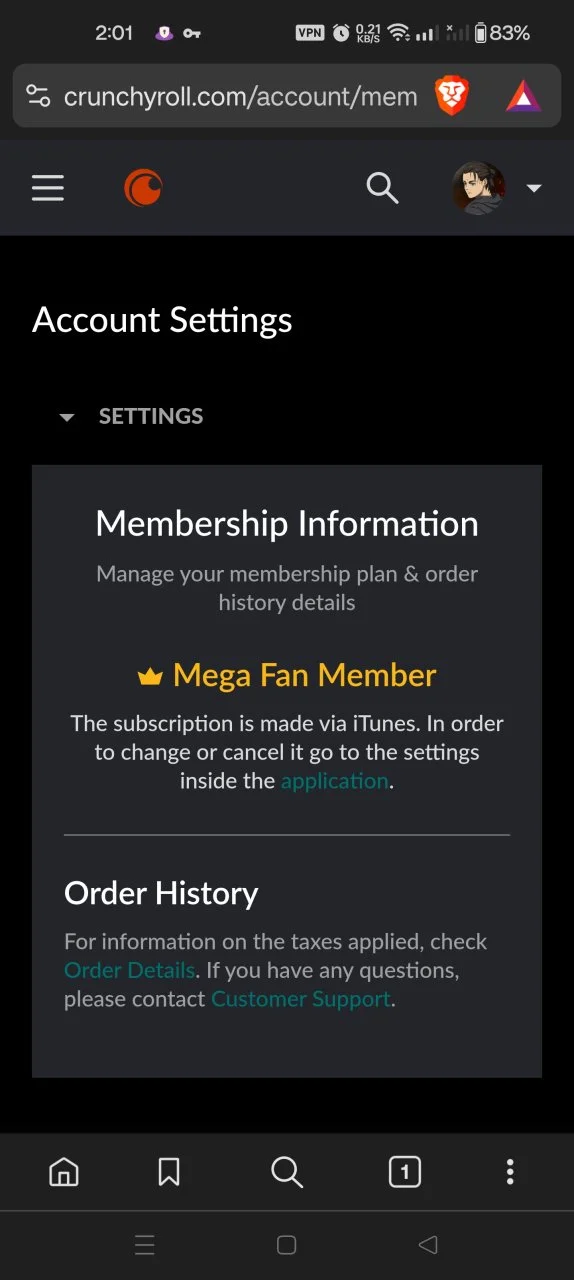Contact Customer Support via link

(300, 999)
